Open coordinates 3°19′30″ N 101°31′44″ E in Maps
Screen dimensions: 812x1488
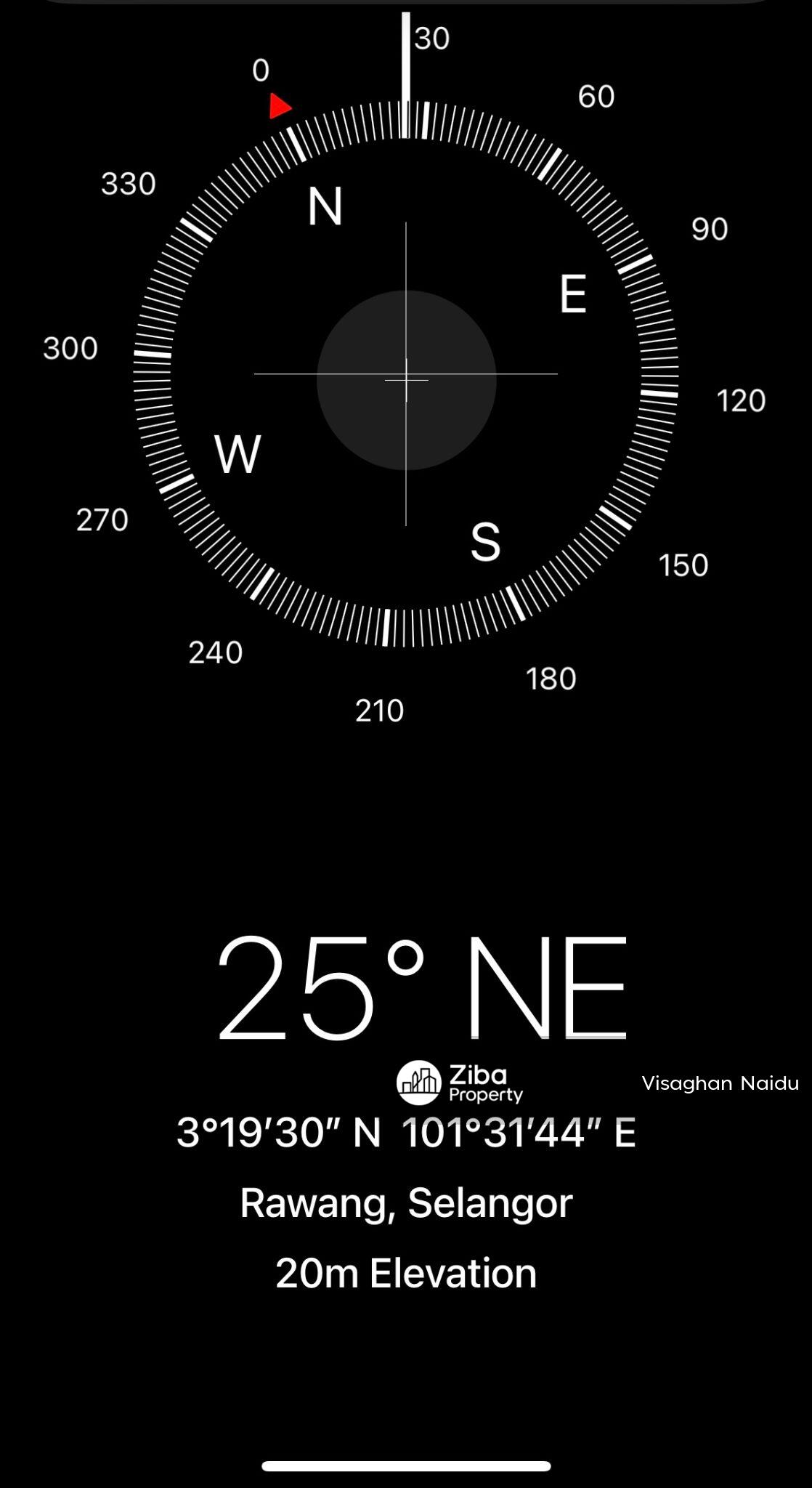pyautogui.click(x=406, y=1133)
